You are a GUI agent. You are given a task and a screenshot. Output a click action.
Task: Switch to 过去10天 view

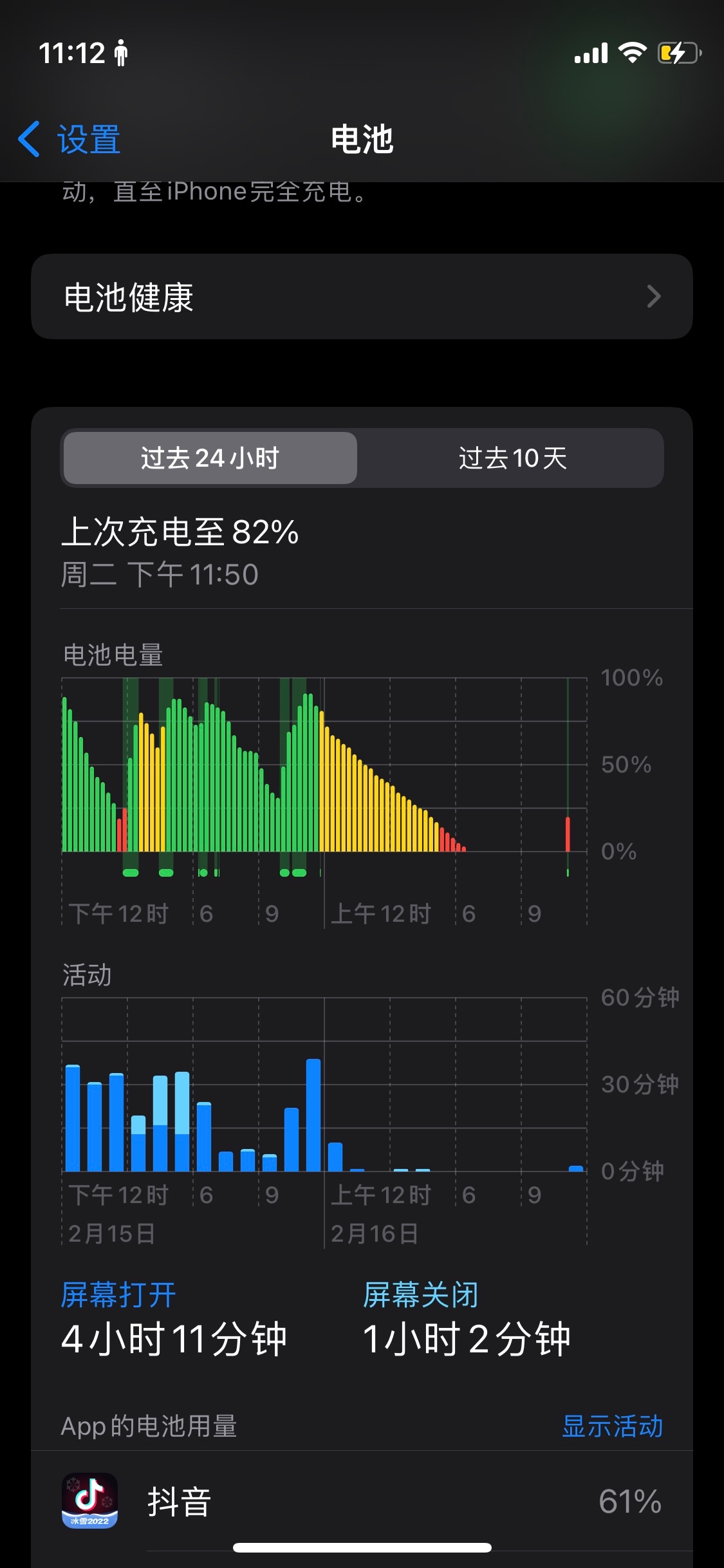point(512,458)
